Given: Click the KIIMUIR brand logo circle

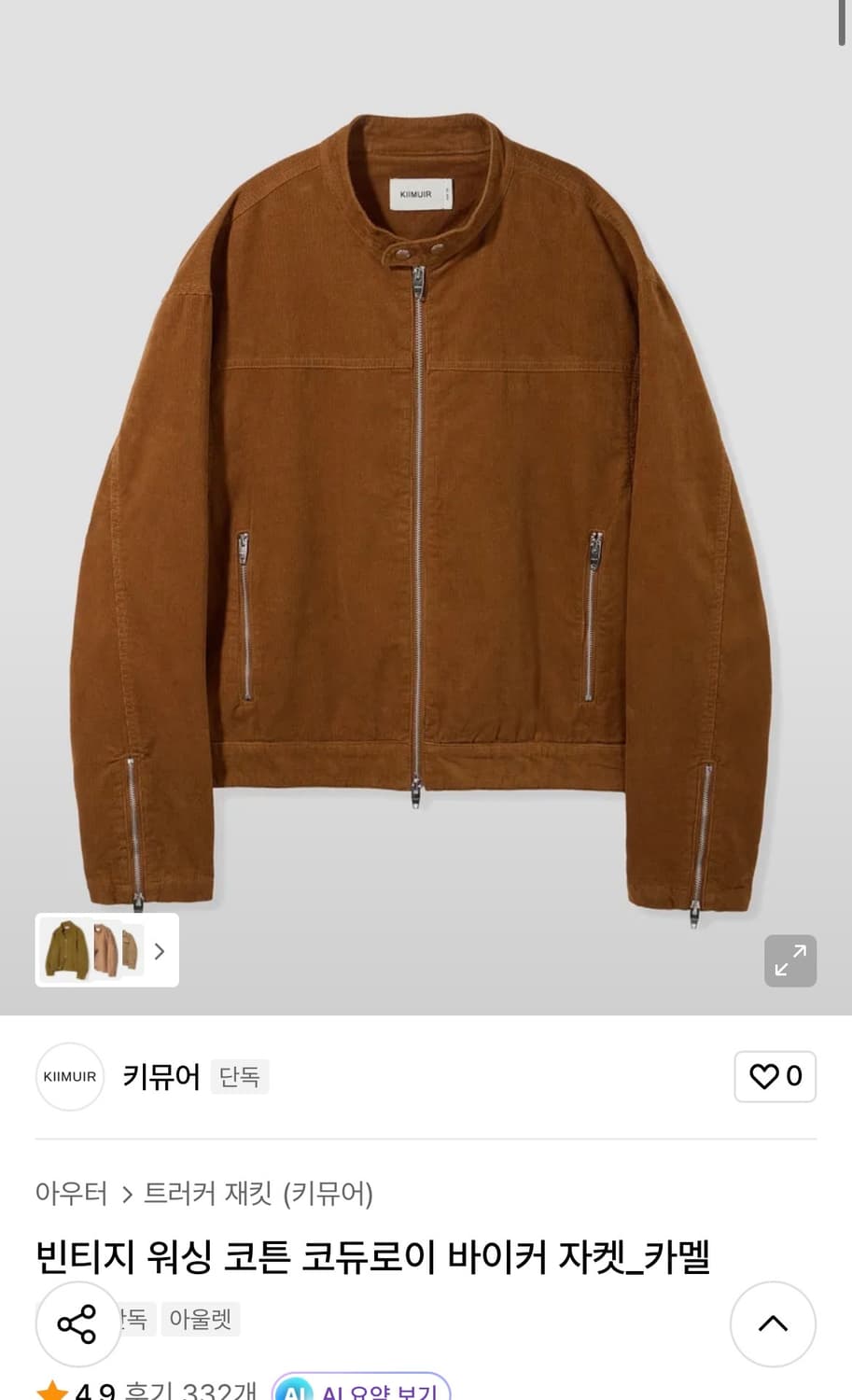Looking at the screenshot, I should coord(70,1076).
